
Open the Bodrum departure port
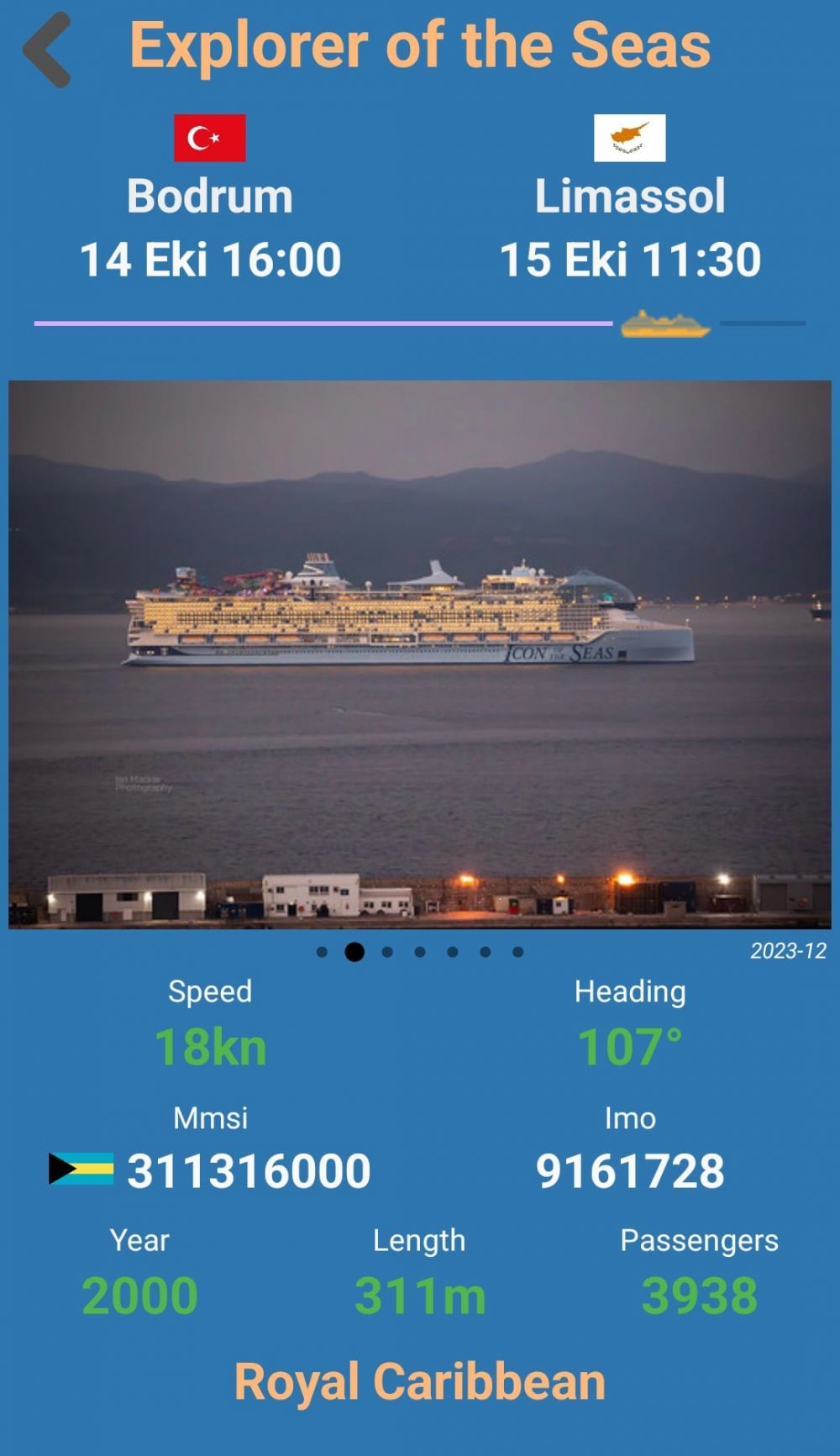tap(210, 196)
